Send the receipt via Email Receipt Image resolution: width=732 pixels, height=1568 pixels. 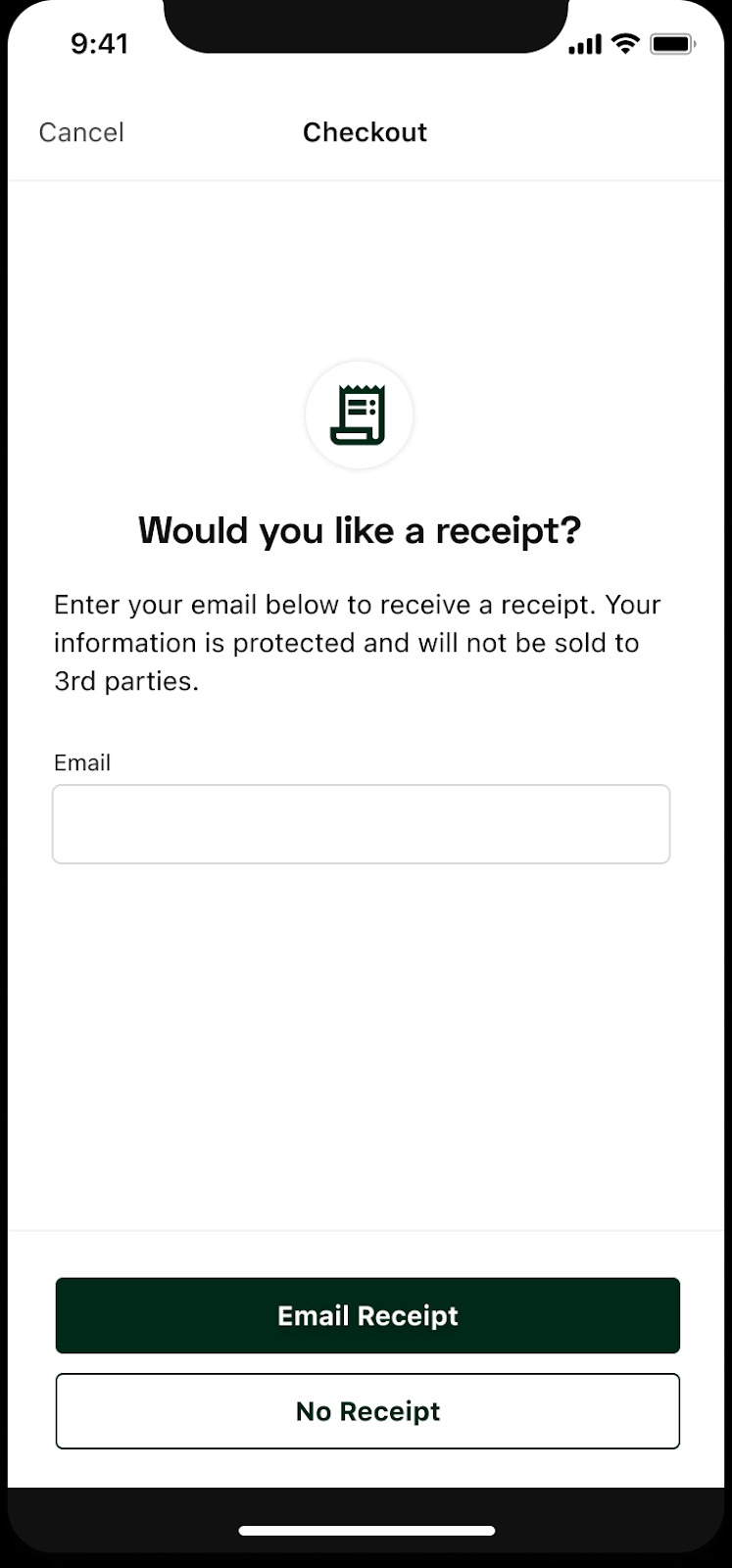(367, 1315)
